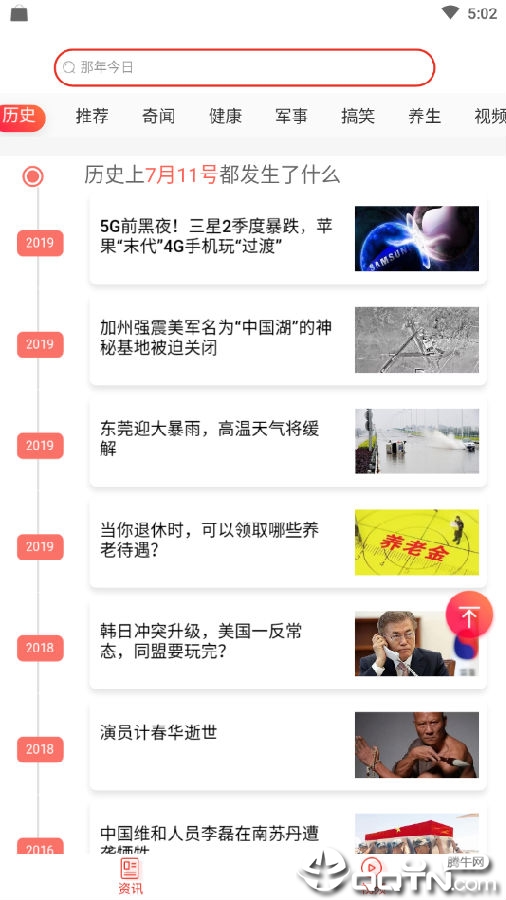Select the 健康 tab
The height and width of the screenshot is (900, 506).
coord(225,116)
